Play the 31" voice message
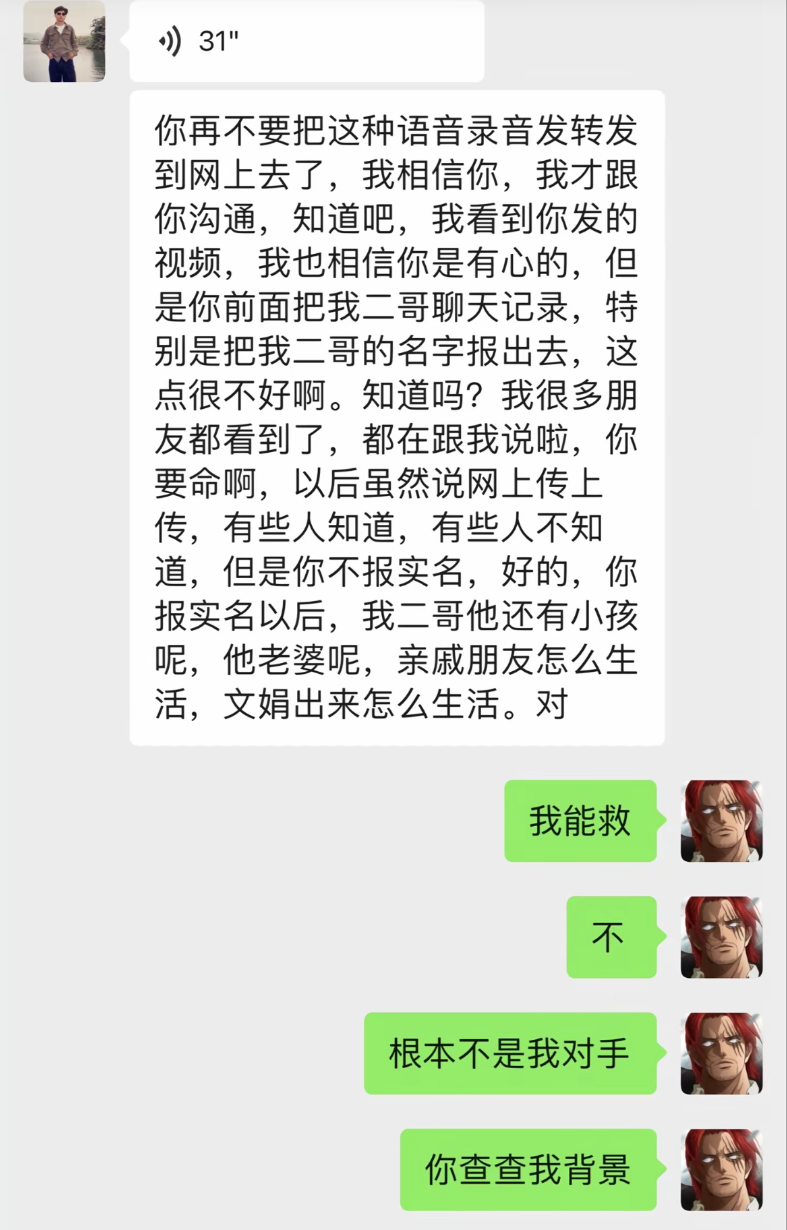This screenshot has height=1230, width=787. click(x=305, y=41)
